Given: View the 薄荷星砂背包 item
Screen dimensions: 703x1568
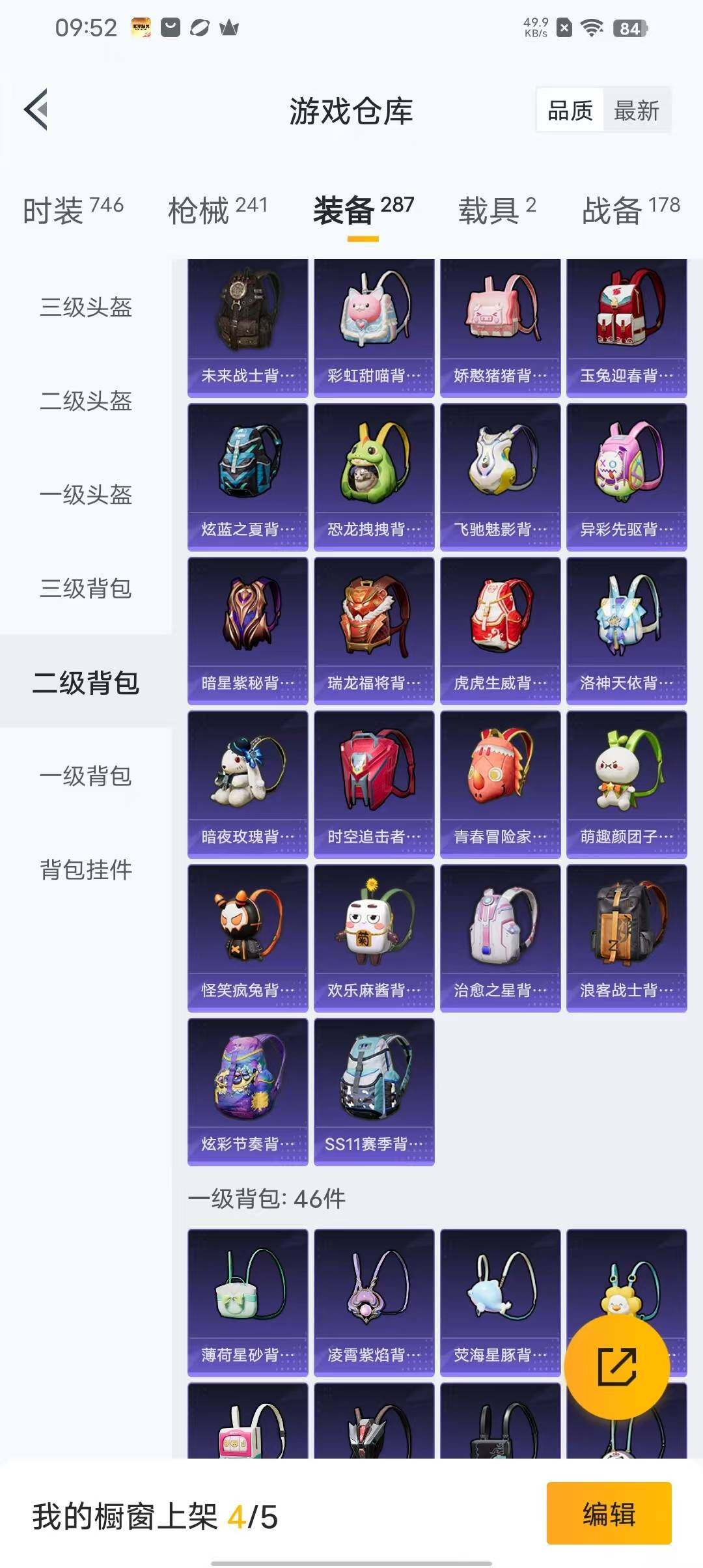Looking at the screenshot, I should click(x=247, y=1302).
